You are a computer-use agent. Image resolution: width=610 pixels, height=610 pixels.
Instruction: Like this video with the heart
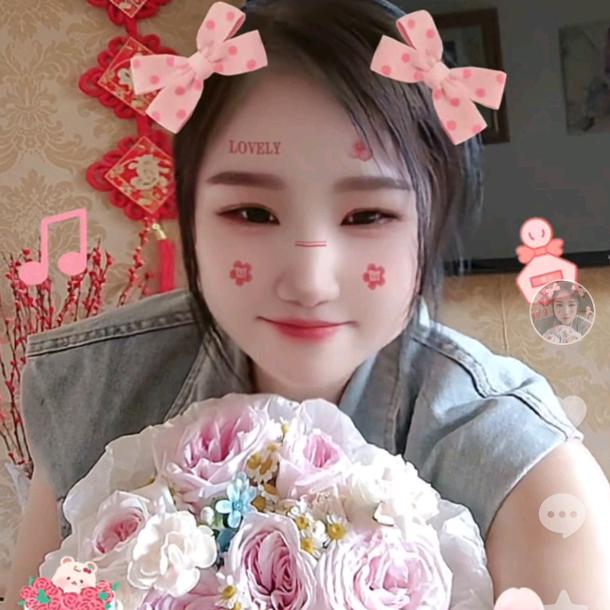(x=571, y=410)
